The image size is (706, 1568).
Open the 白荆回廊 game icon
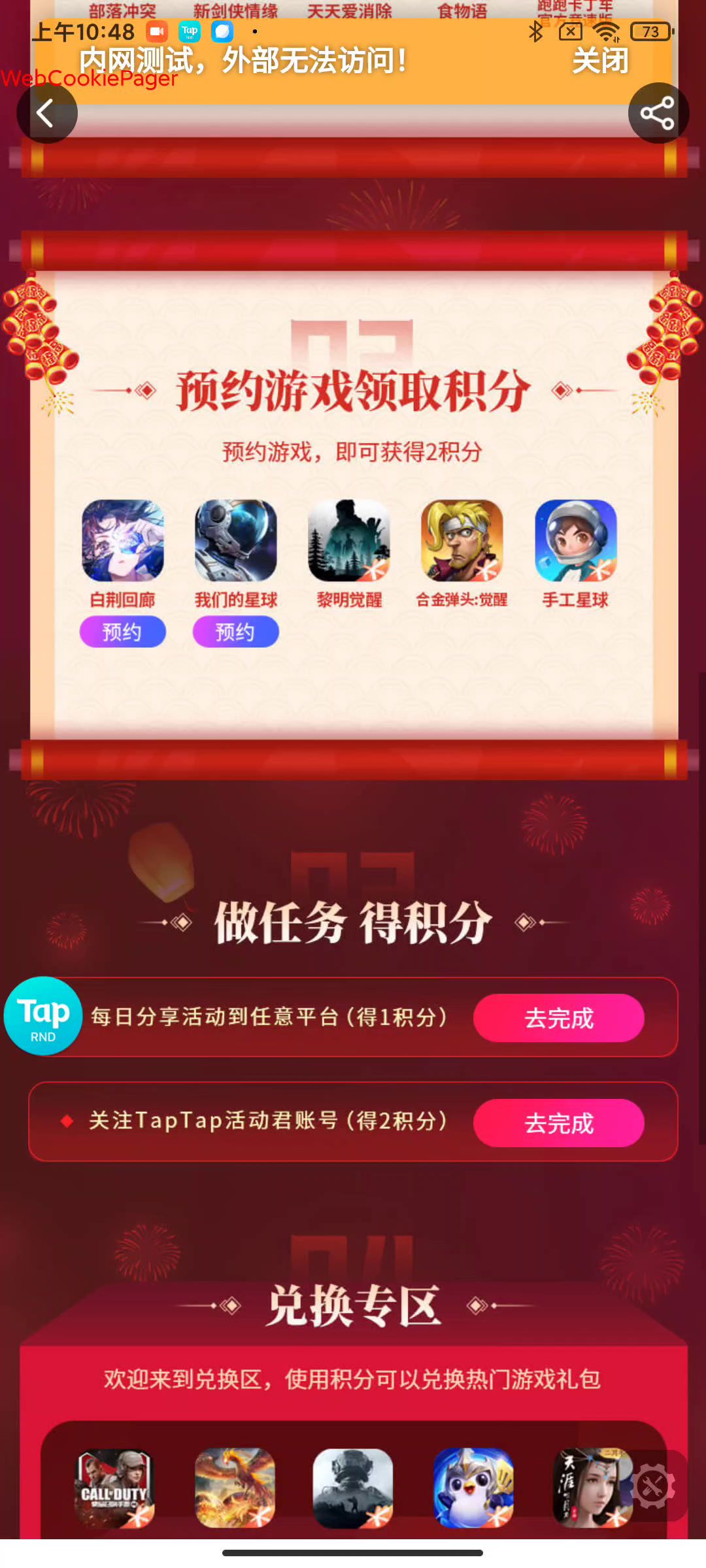coord(122,540)
